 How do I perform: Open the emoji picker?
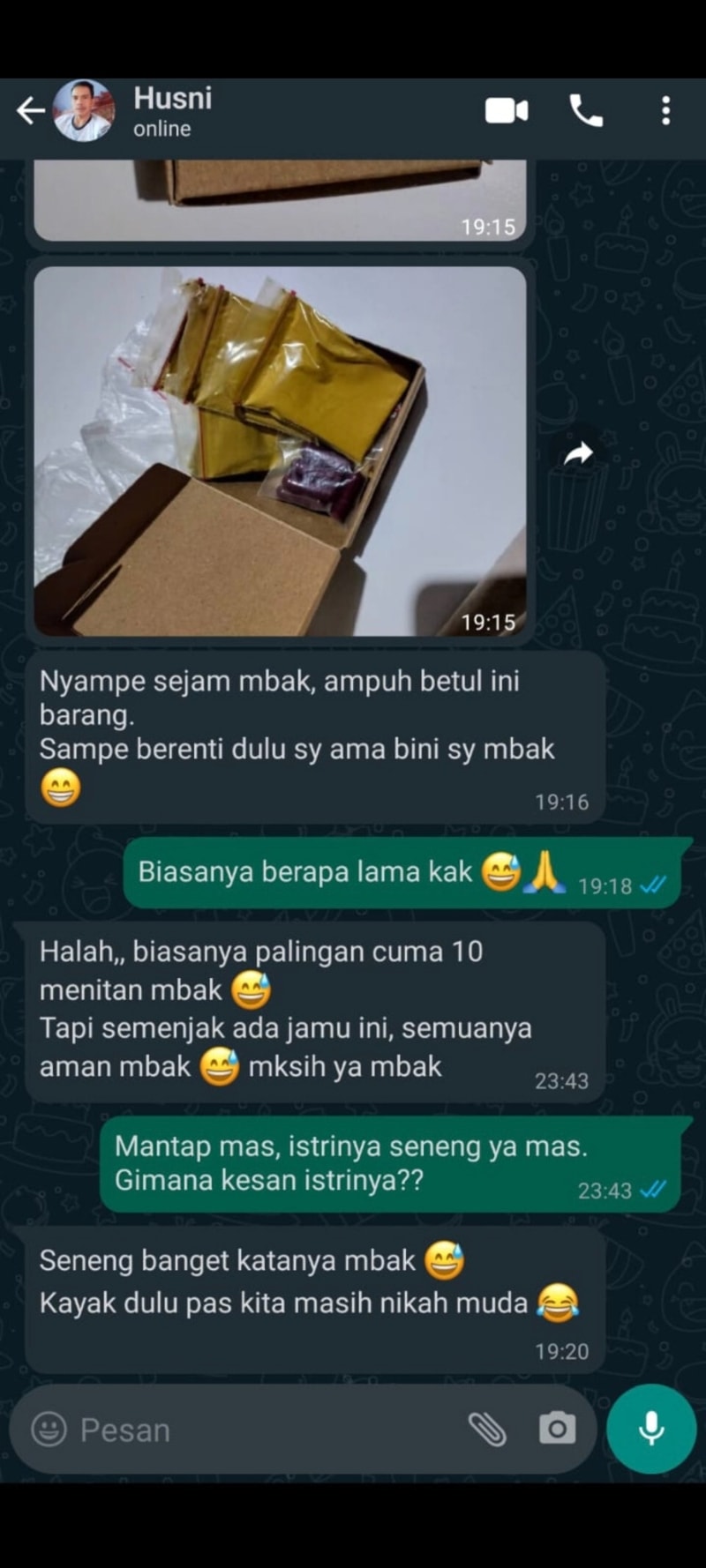pos(49,1430)
